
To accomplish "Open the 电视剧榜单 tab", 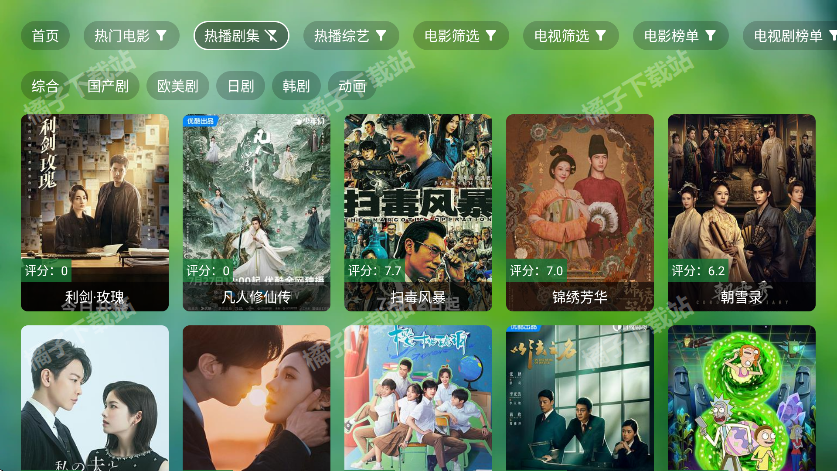I will [790, 36].
